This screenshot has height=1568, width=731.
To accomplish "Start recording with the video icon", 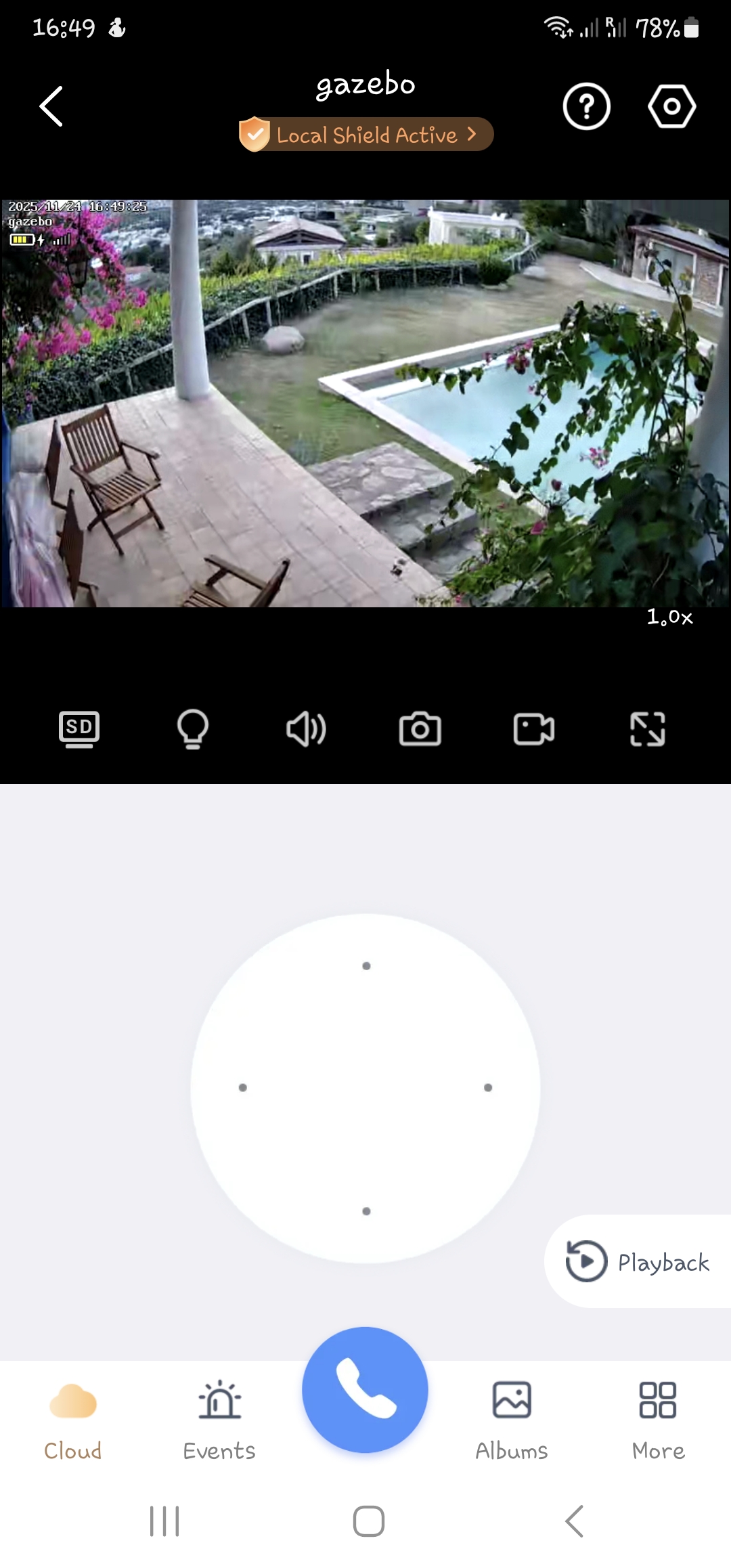I will 534,729.
